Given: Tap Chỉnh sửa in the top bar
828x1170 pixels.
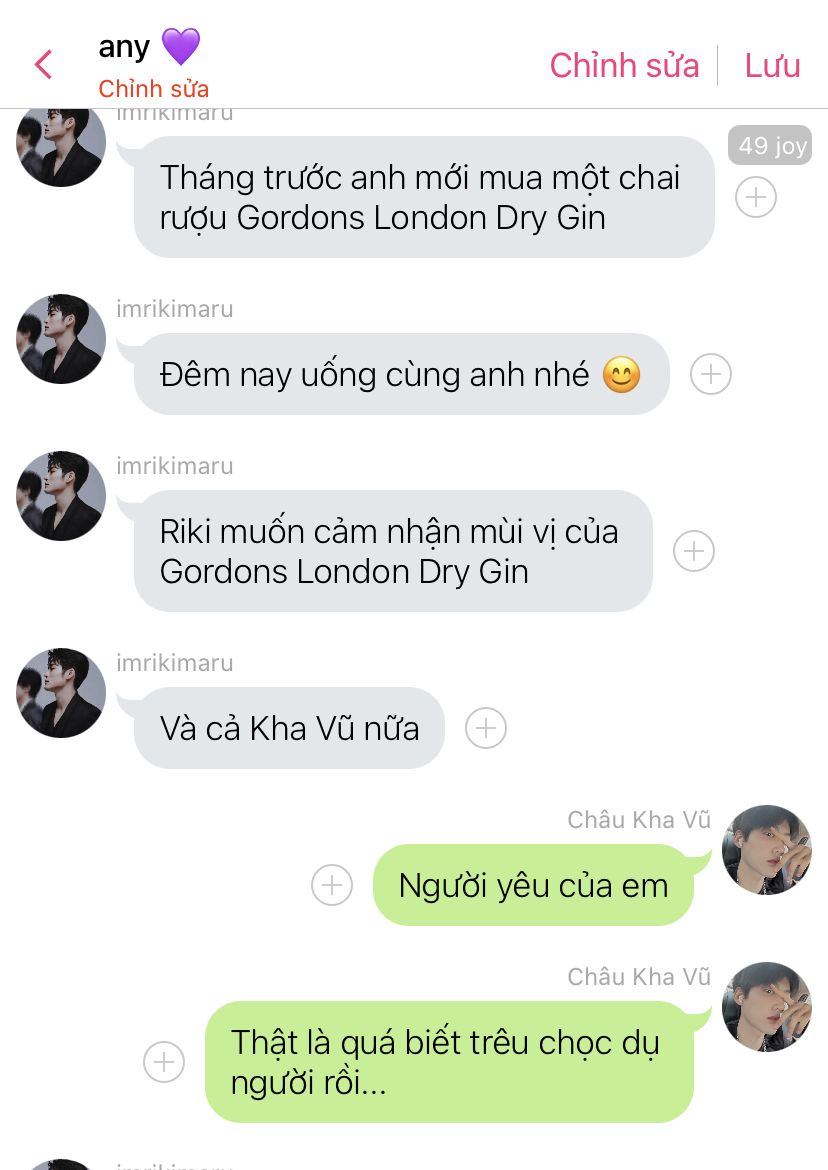Looking at the screenshot, I should [624, 65].
